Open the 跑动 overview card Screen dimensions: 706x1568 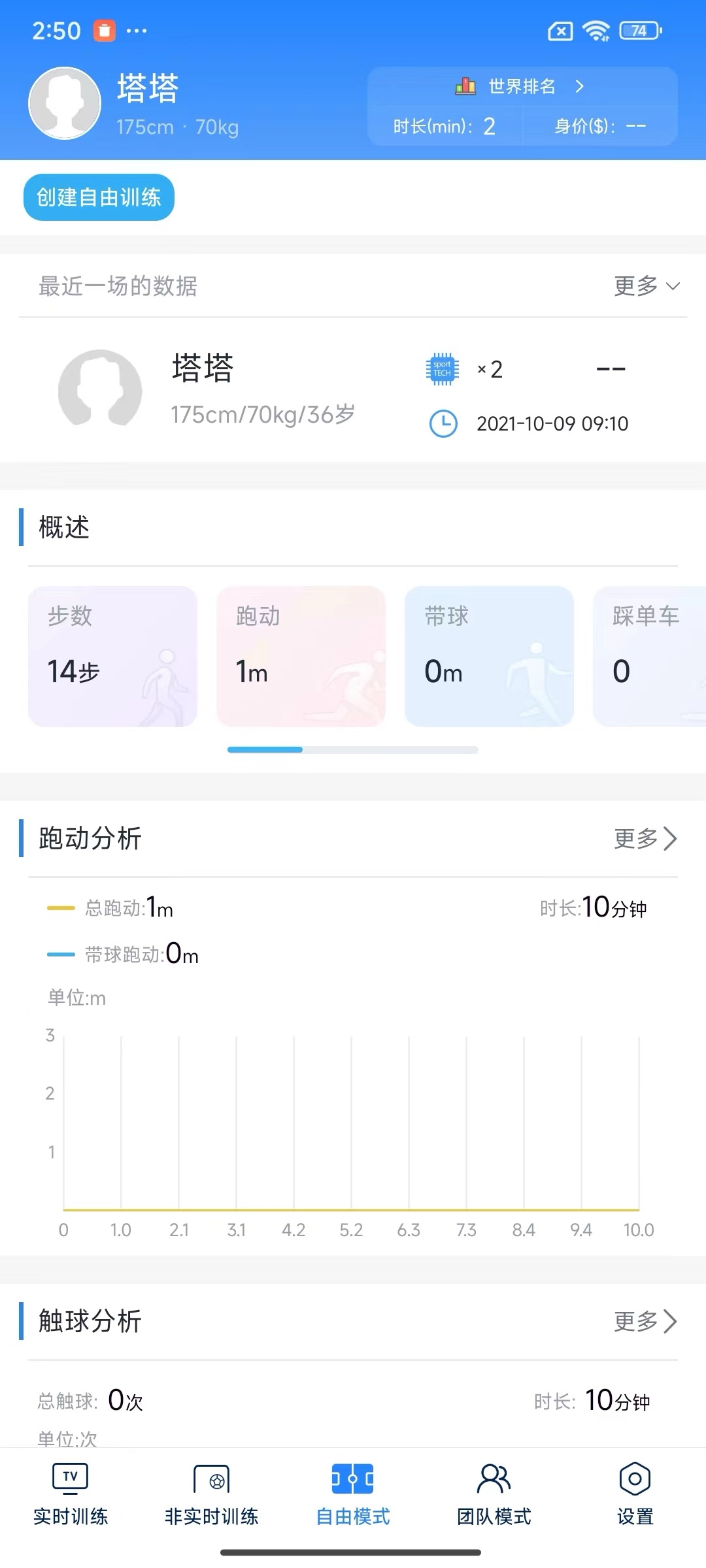pyautogui.click(x=301, y=656)
